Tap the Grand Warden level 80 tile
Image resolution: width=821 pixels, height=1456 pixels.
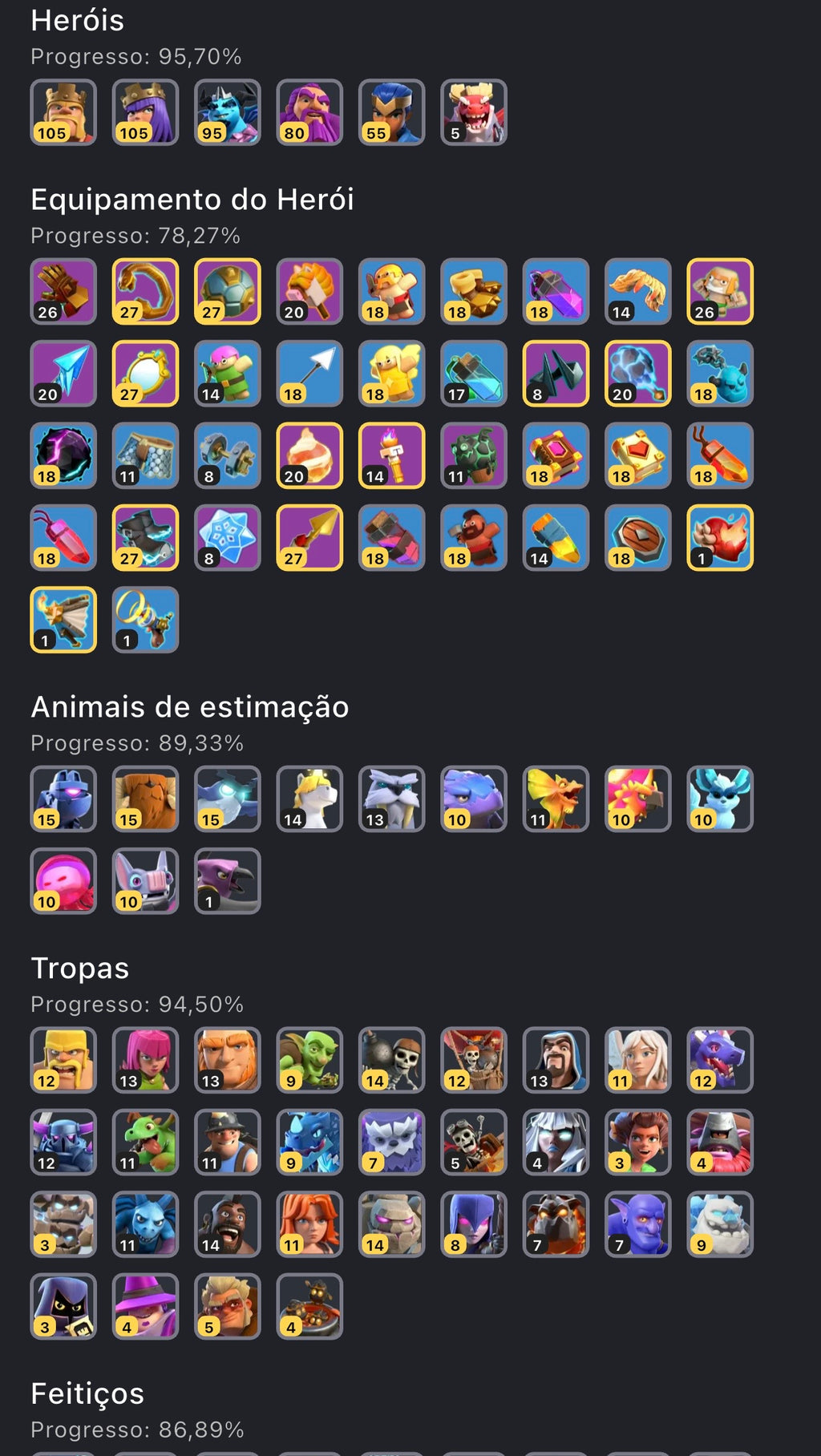(309, 112)
